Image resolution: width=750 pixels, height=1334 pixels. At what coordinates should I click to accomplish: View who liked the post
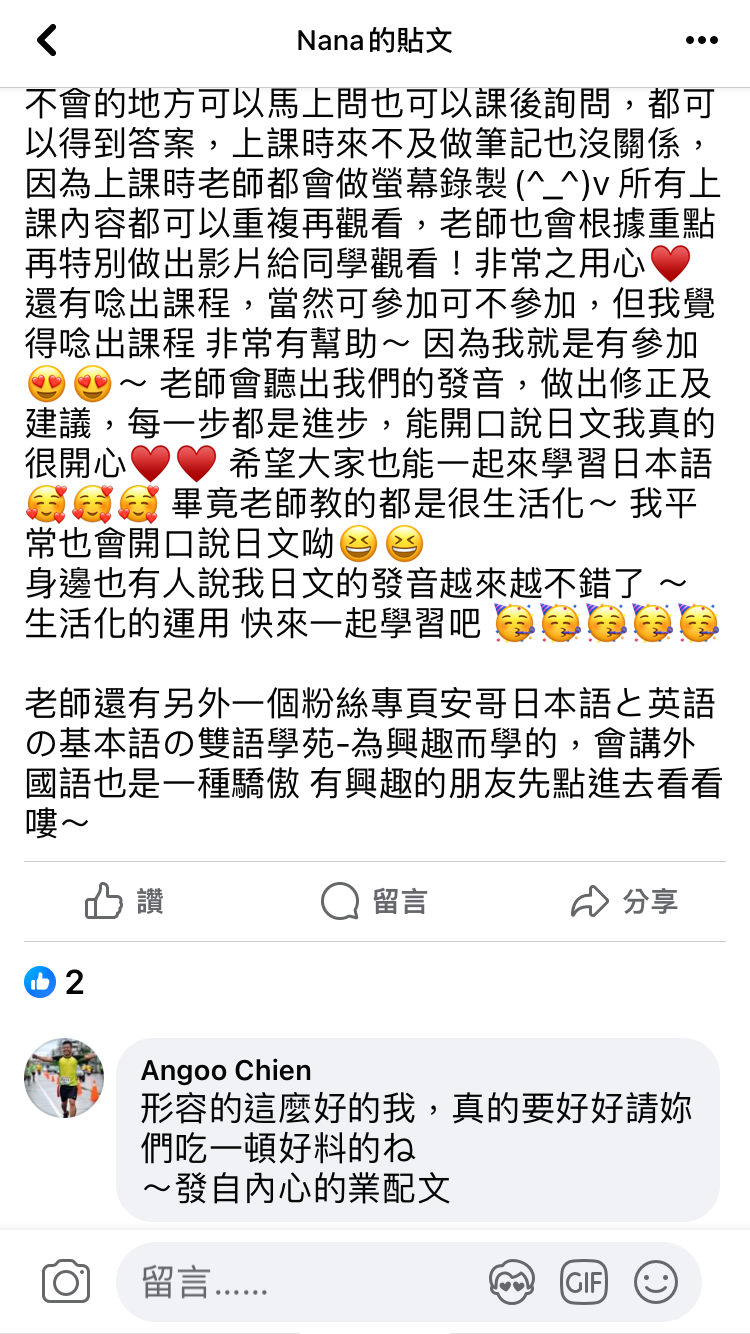coord(54,982)
